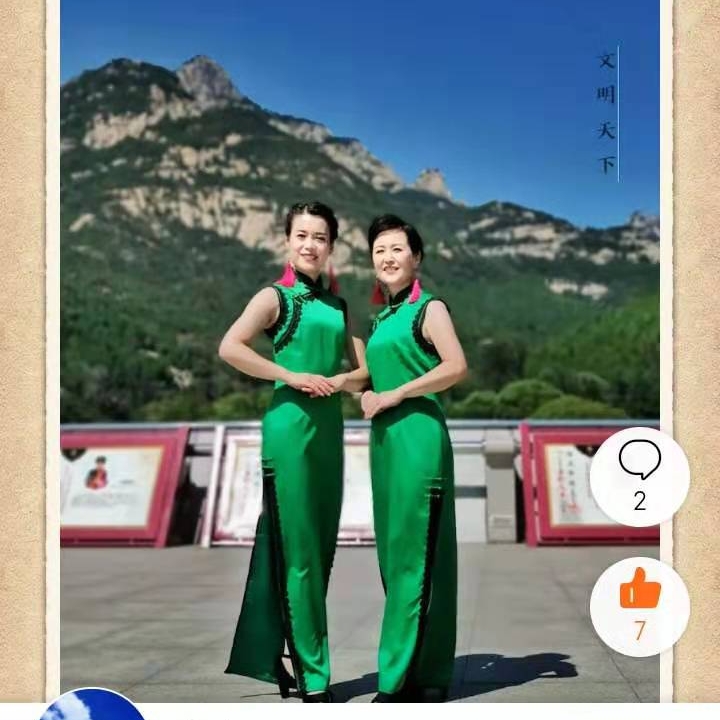Viewport: 720px width, 720px height.
Task: Open the comments bubble with 2 comments
Action: coord(639,476)
